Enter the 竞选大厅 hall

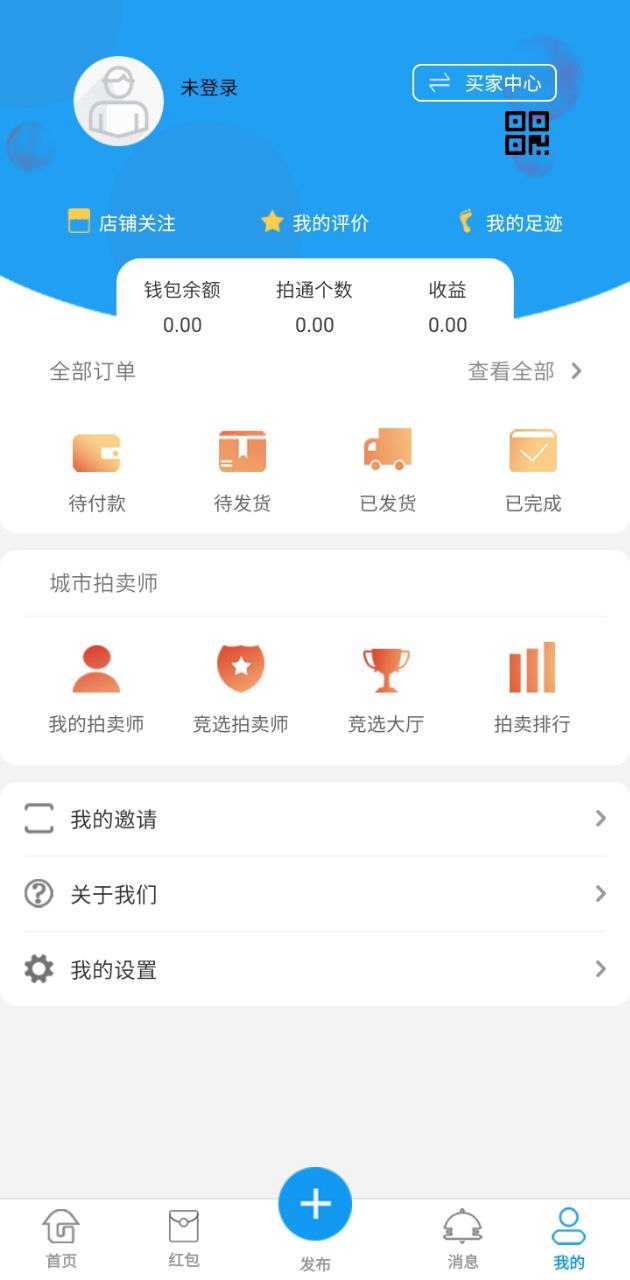(386, 689)
